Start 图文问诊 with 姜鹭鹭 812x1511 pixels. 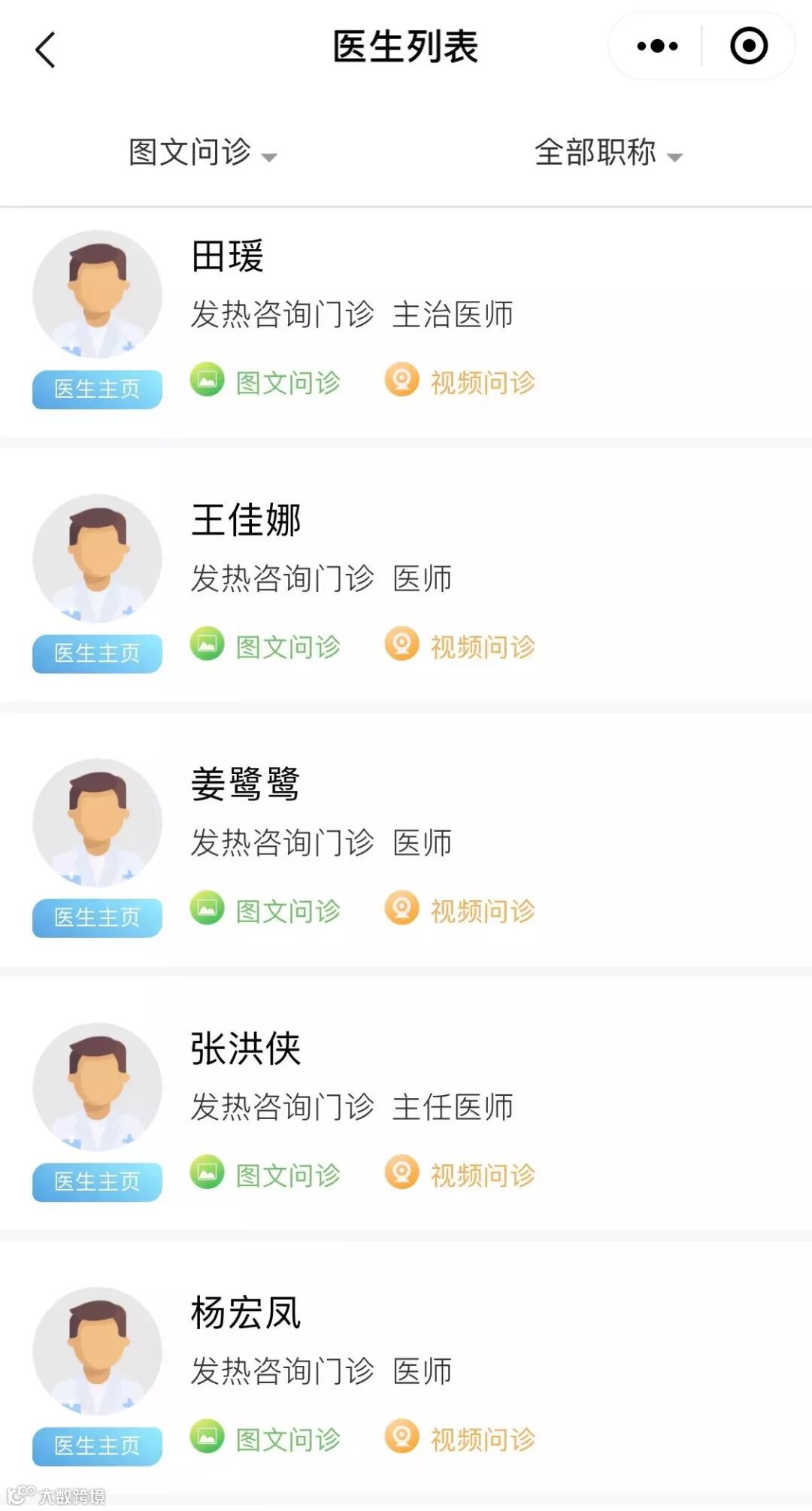click(265, 911)
